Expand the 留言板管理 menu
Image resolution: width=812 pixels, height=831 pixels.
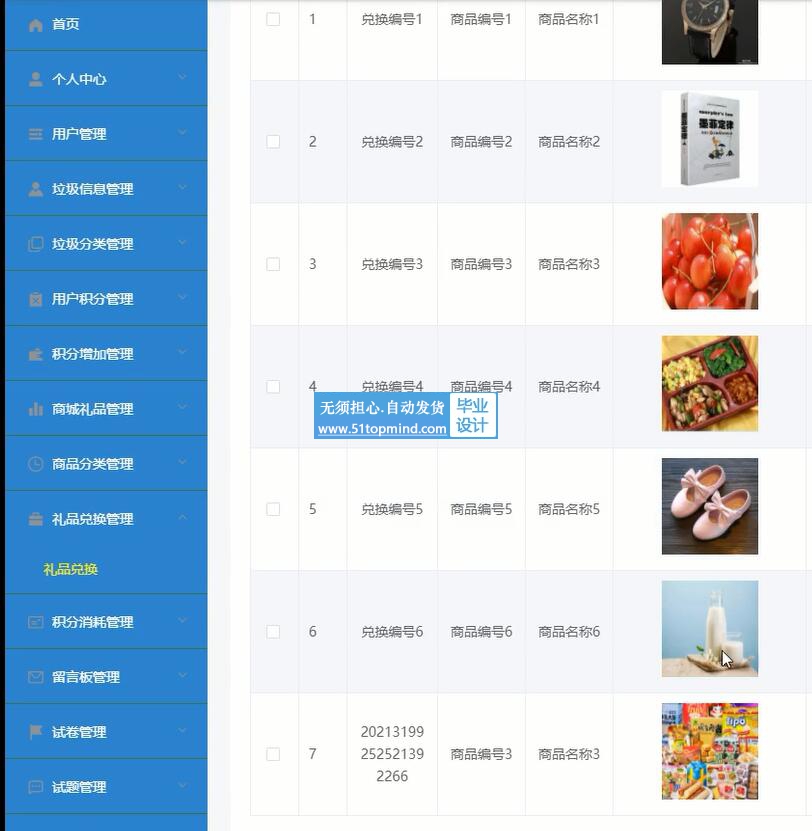pos(86,677)
